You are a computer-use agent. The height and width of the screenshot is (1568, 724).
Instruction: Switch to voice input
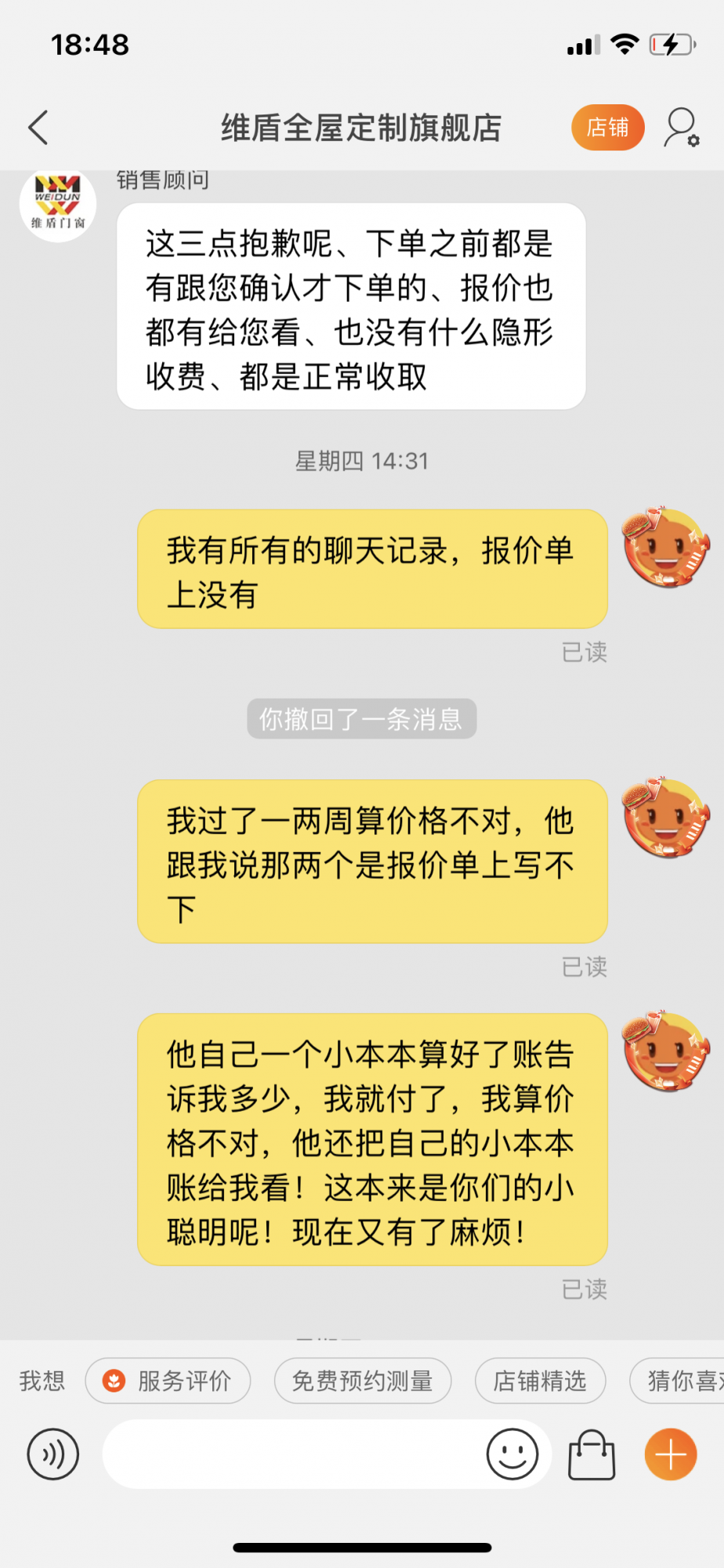pyautogui.click(x=53, y=1454)
